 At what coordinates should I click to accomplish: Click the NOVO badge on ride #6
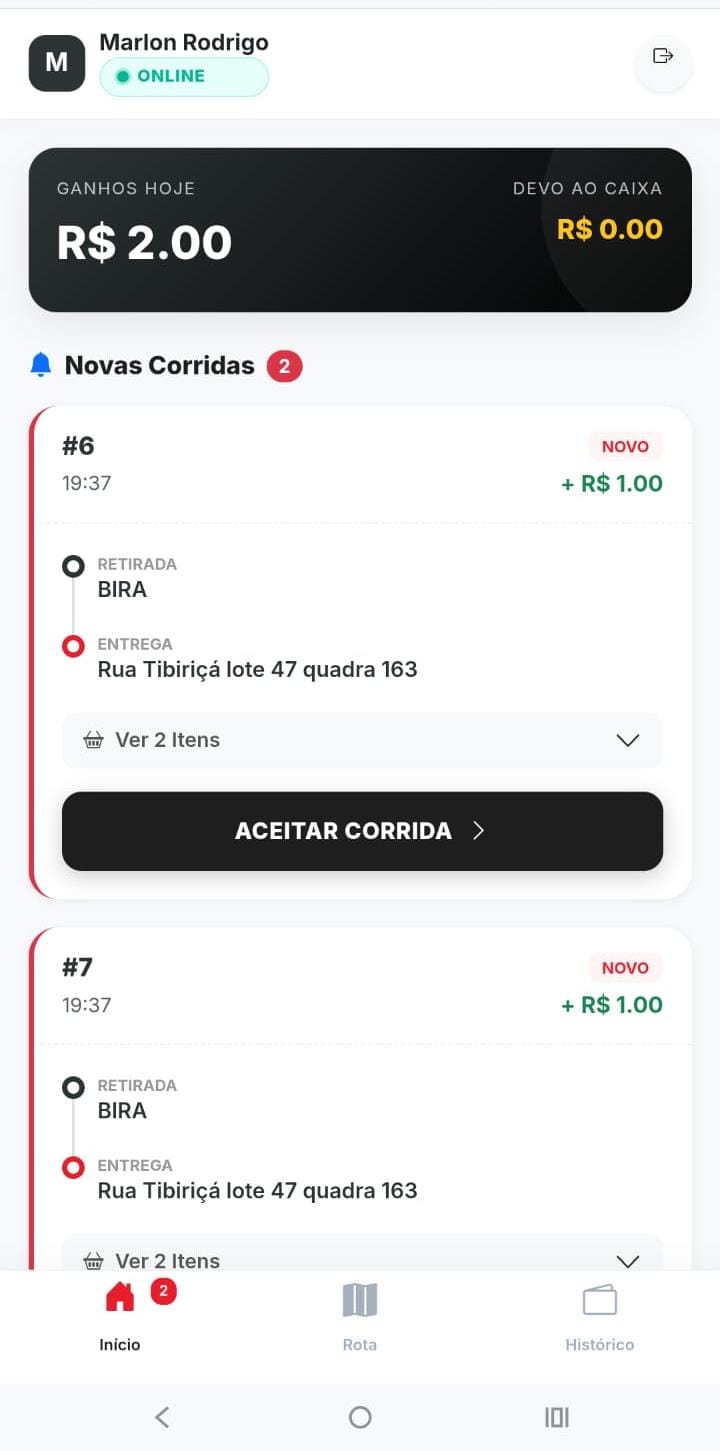tap(624, 446)
